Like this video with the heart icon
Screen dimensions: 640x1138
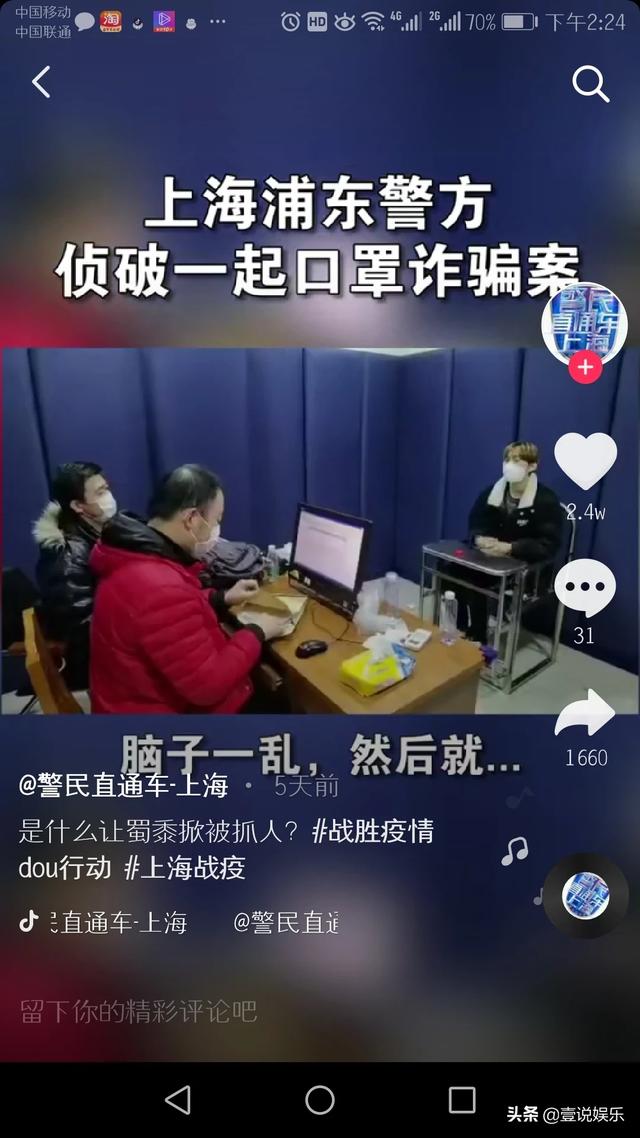(586, 460)
